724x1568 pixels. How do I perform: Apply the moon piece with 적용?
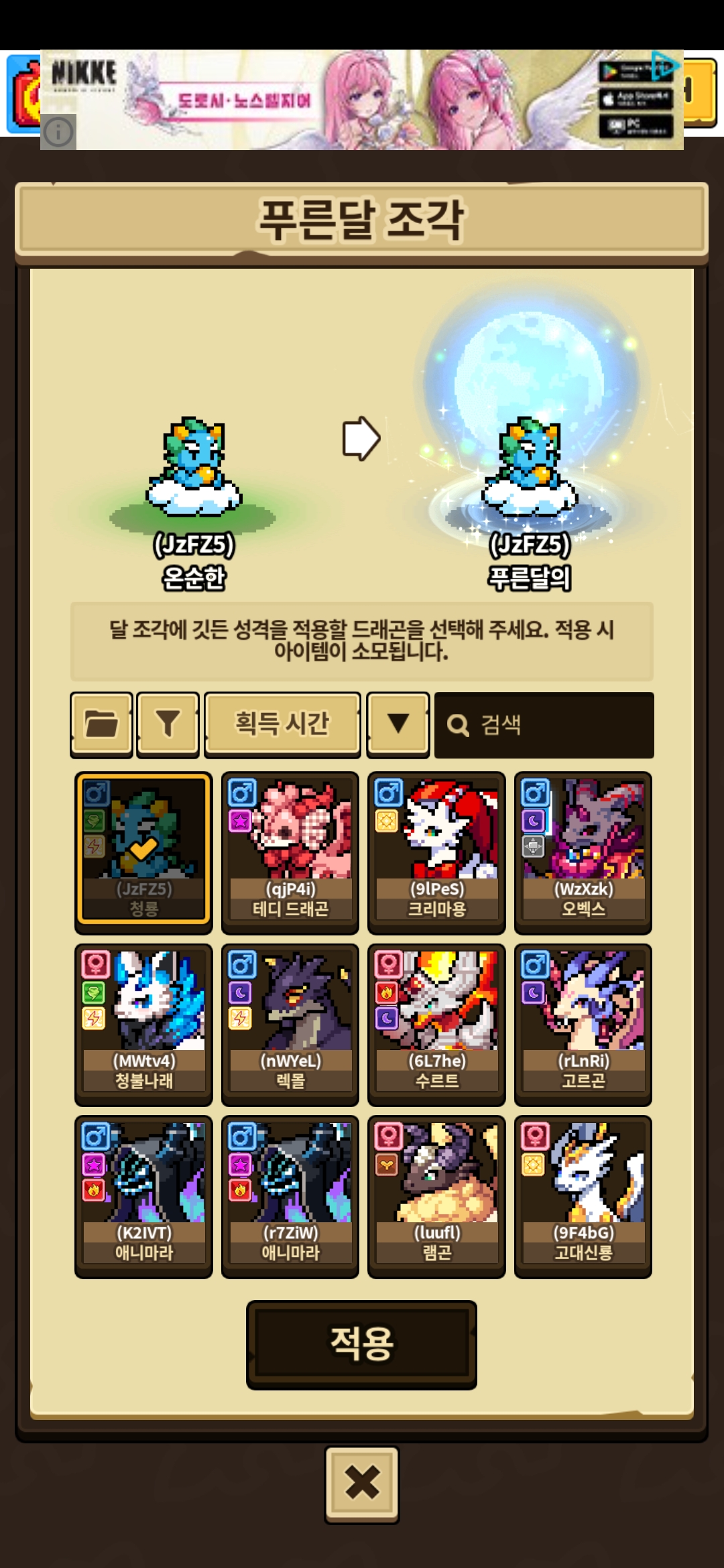point(361,1344)
